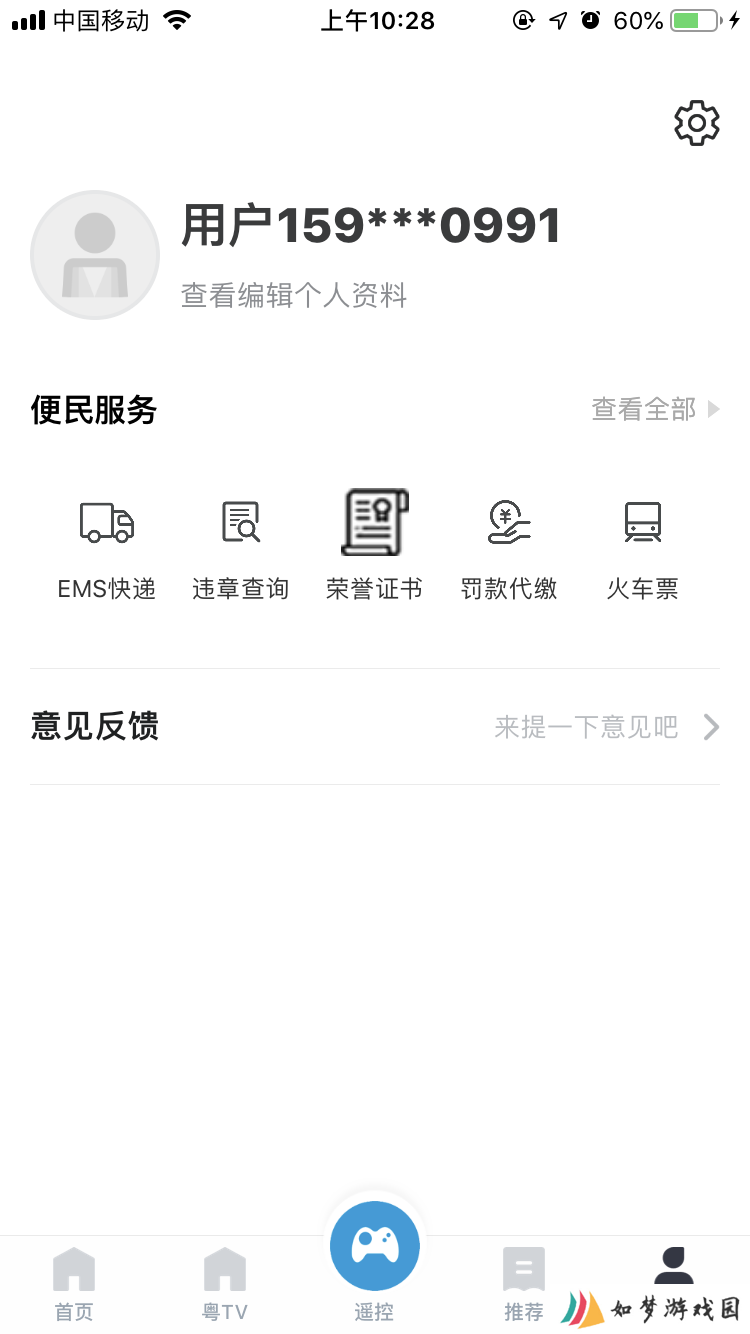Open the 意见反馈 feedback row
This screenshot has height=1334, width=750.
375,726
